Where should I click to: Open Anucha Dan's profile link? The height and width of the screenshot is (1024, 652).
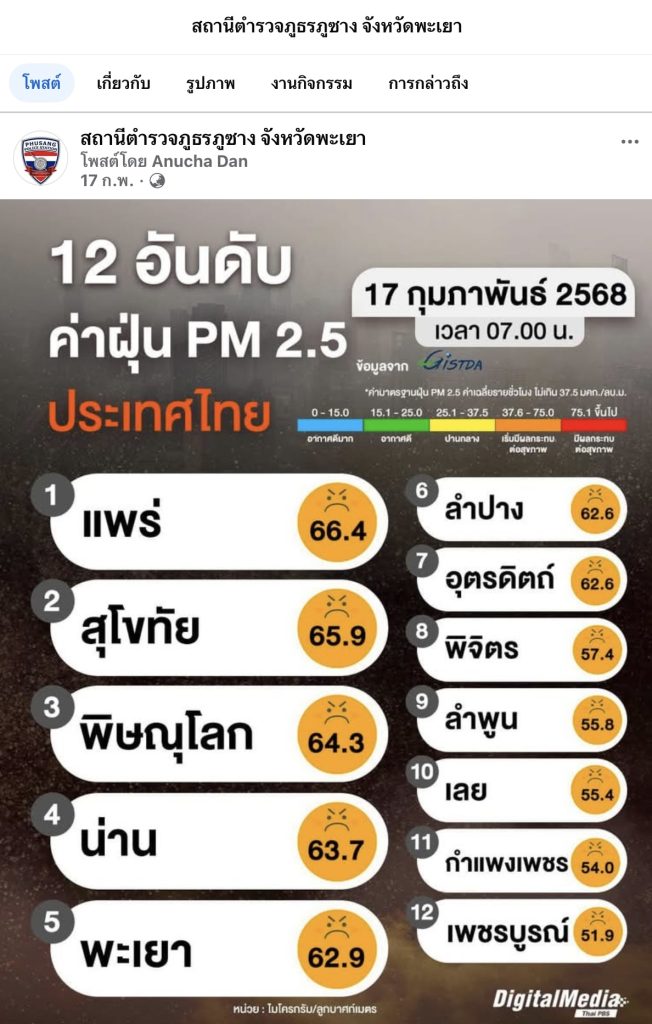click(199, 161)
